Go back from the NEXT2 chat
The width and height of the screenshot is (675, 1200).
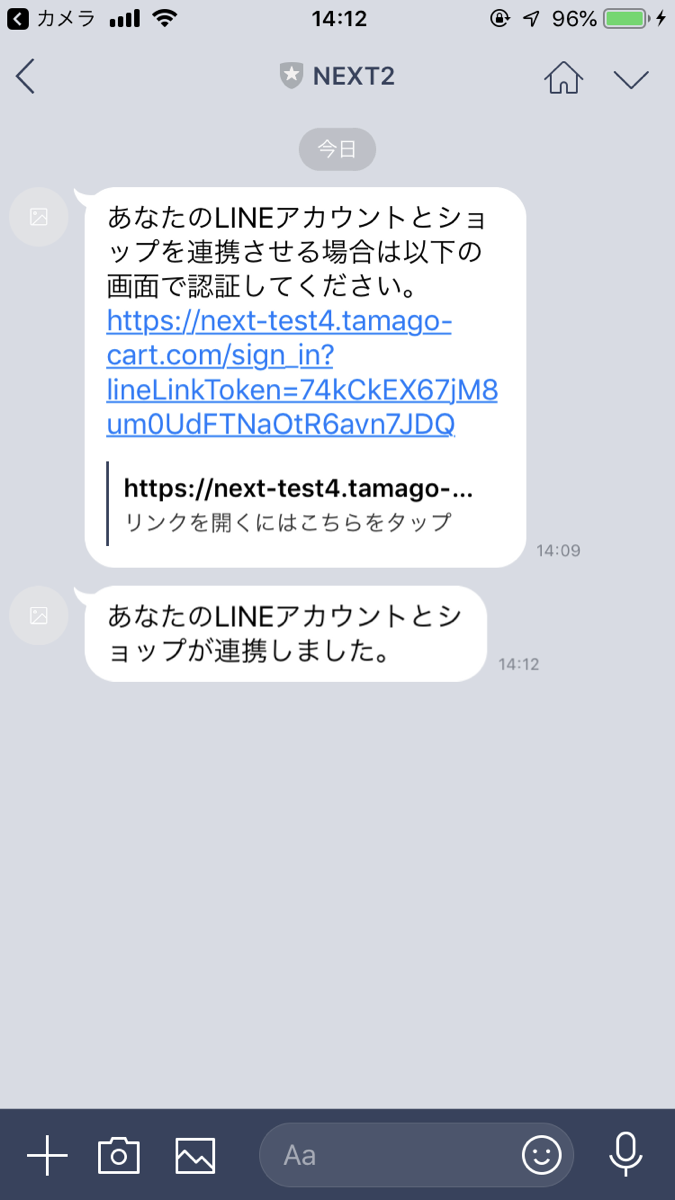click(x=26, y=77)
